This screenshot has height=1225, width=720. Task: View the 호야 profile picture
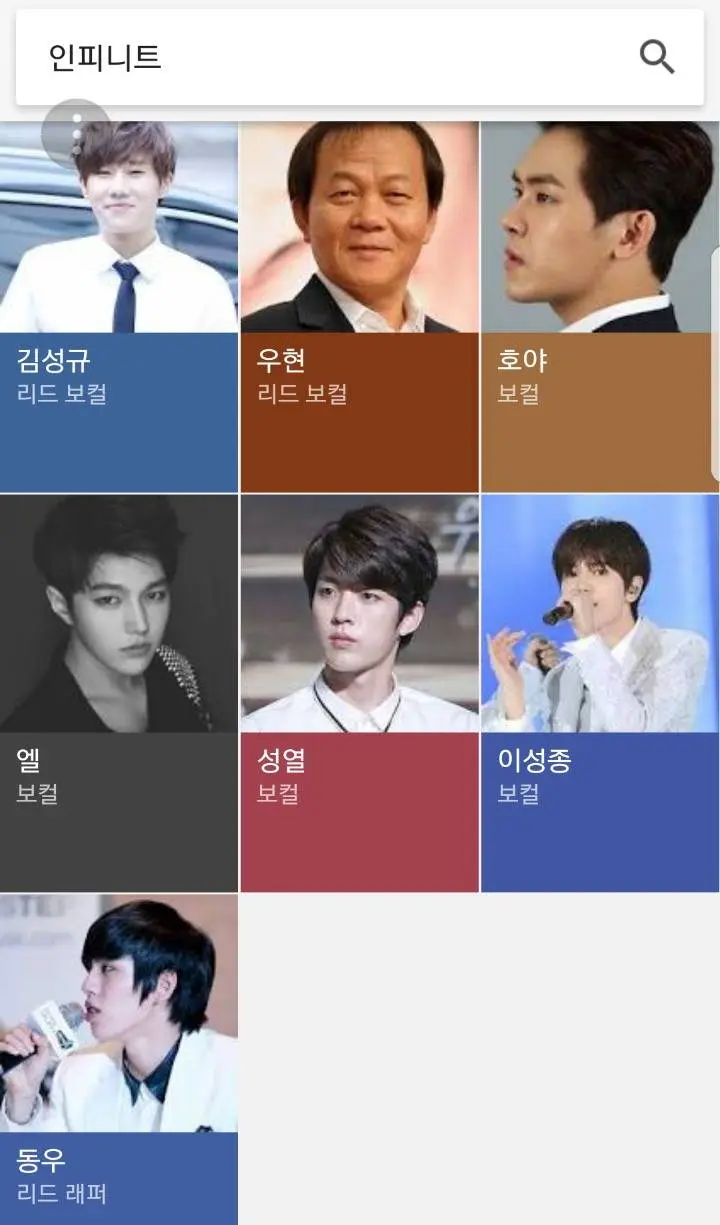coord(599,225)
